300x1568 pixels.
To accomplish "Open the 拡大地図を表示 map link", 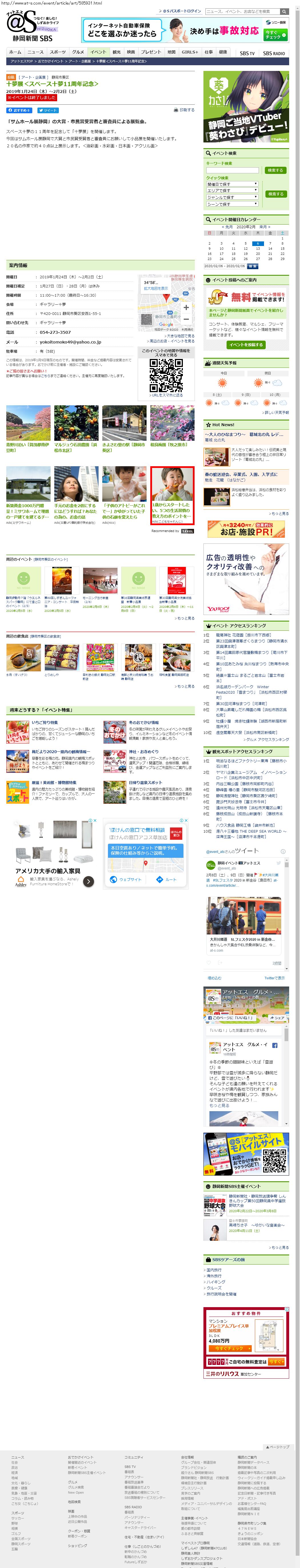I will [x=156, y=289].
